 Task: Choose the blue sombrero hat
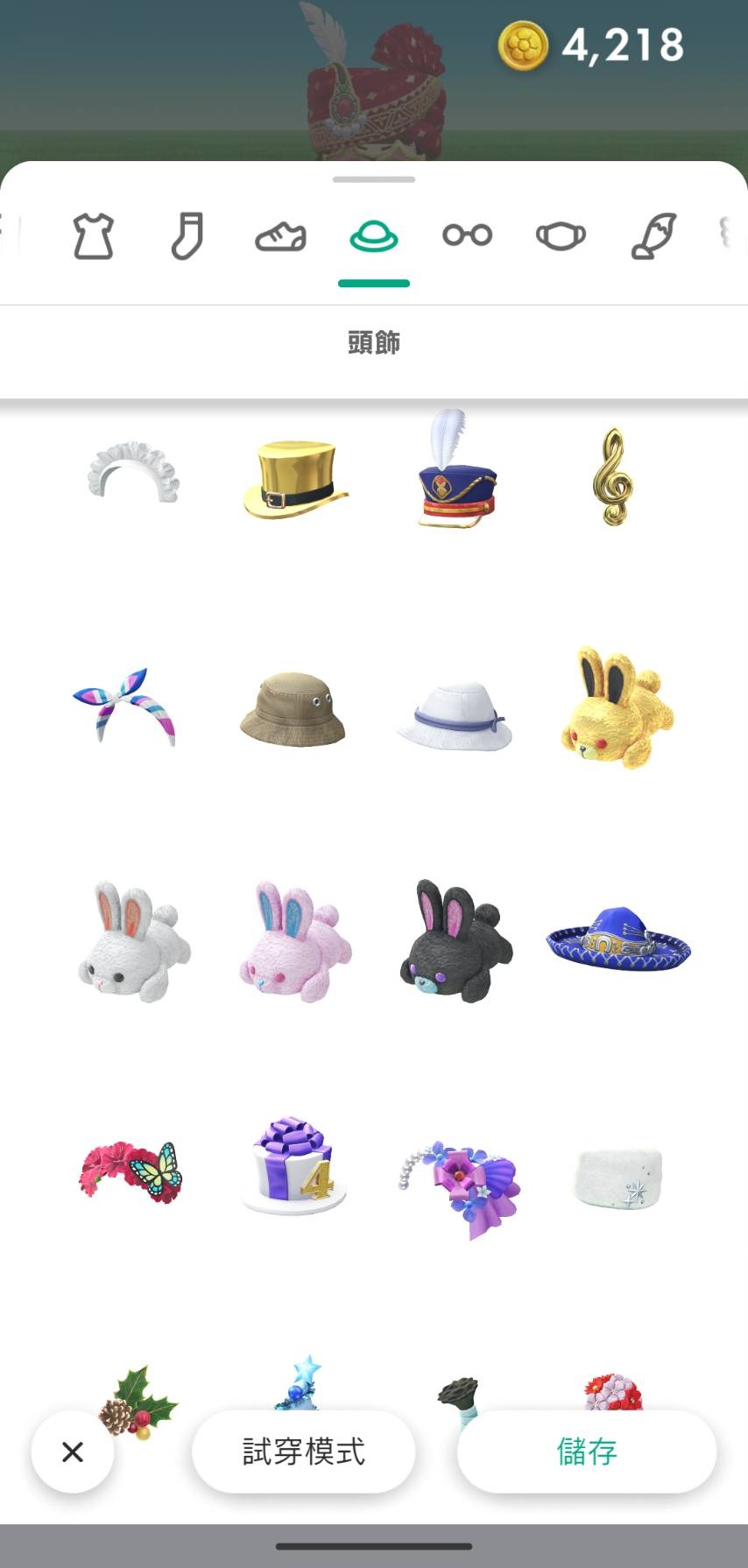(618, 940)
